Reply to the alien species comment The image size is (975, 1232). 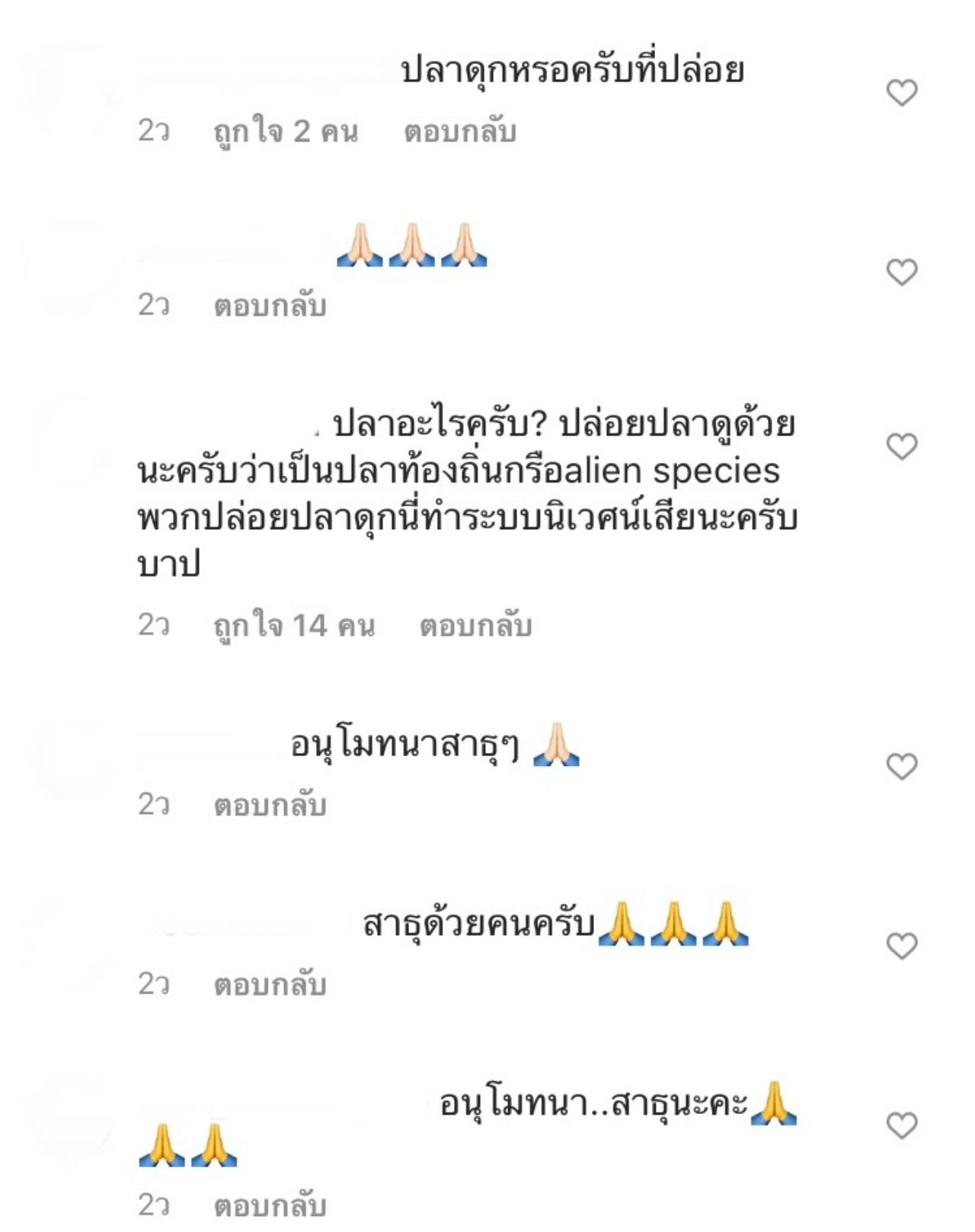(475, 626)
